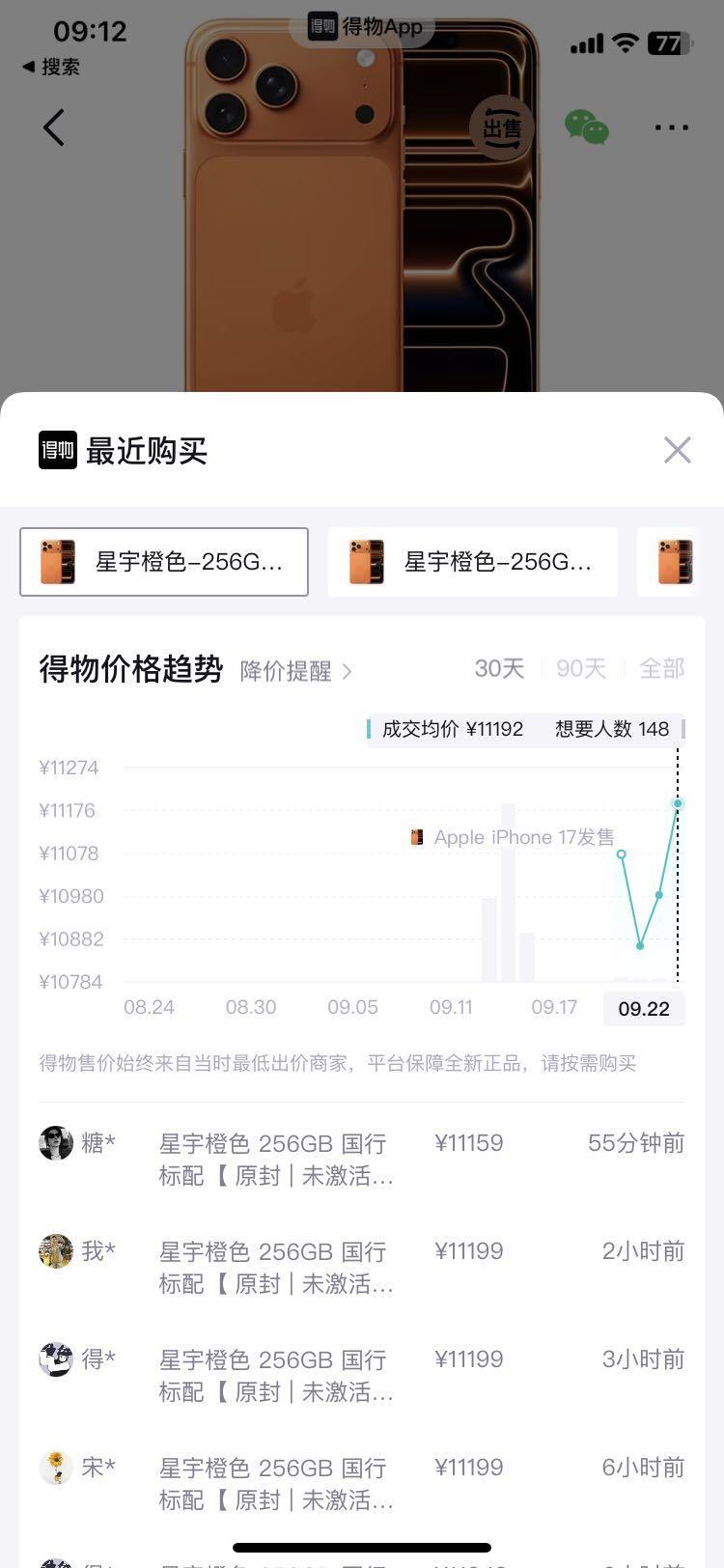Choose the second 星宇橙色-256G variant chip
Screen dimensions: 724x1568
473,562
